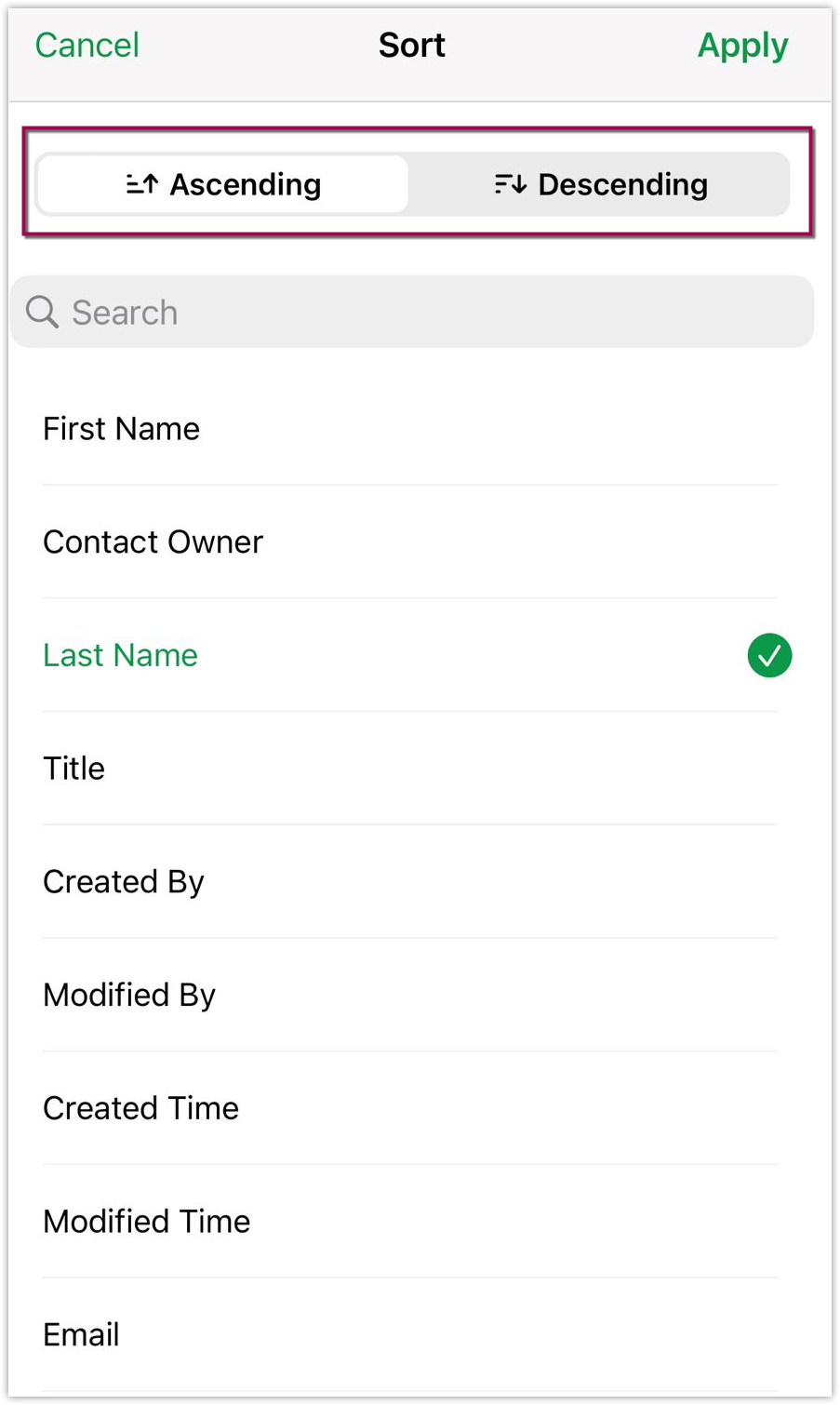Sort by Modified Time
Screen dimensions: 840x1405
tap(147, 1222)
